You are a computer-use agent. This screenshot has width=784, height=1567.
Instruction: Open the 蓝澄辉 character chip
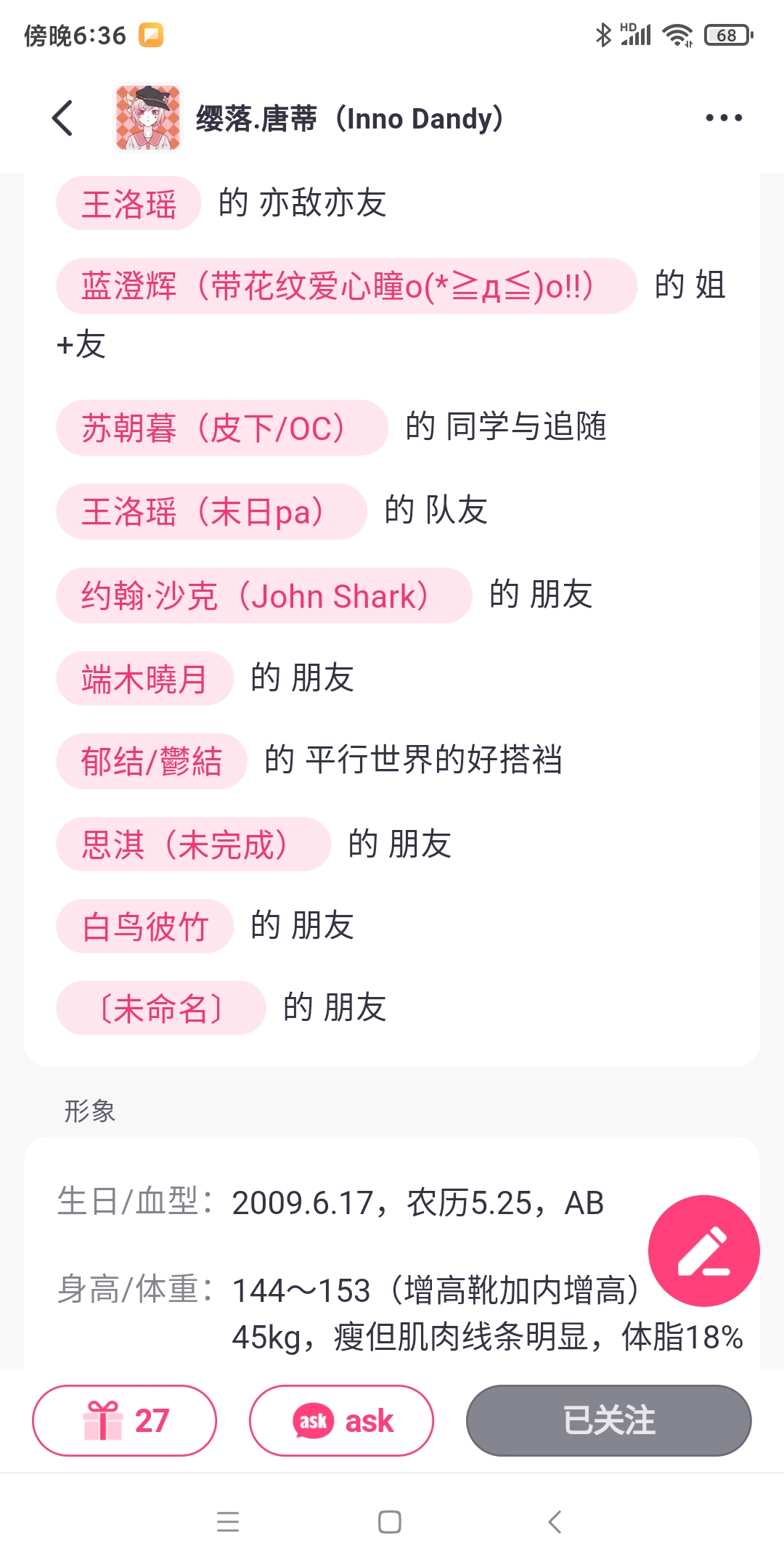point(346,286)
